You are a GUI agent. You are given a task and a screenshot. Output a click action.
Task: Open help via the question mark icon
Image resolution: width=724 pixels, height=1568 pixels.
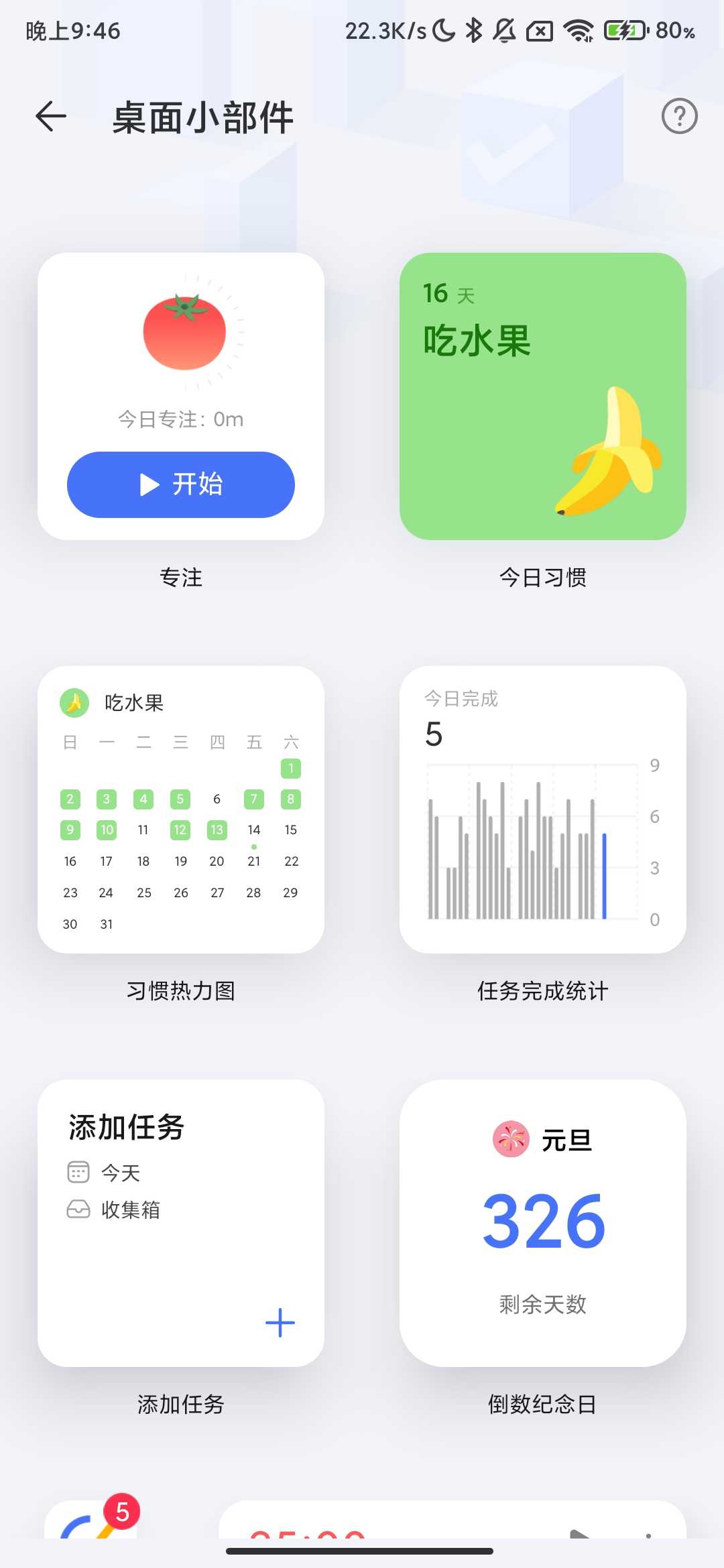click(x=679, y=115)
